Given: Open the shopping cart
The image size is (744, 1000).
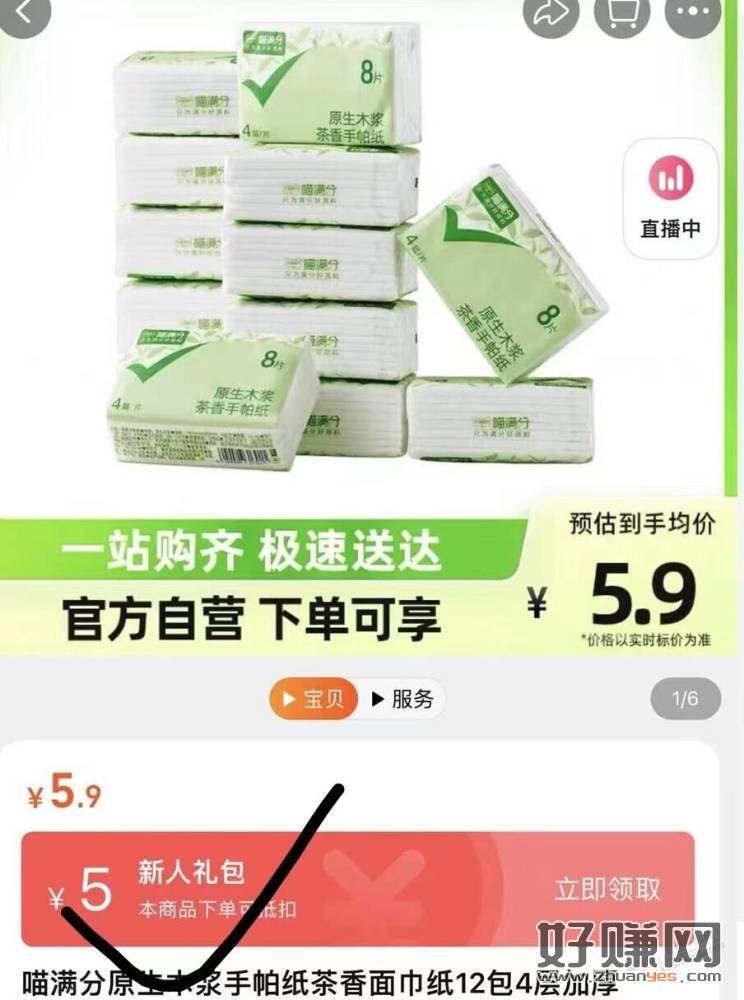Looking at the screenshot, I should (x=621, y=14).
